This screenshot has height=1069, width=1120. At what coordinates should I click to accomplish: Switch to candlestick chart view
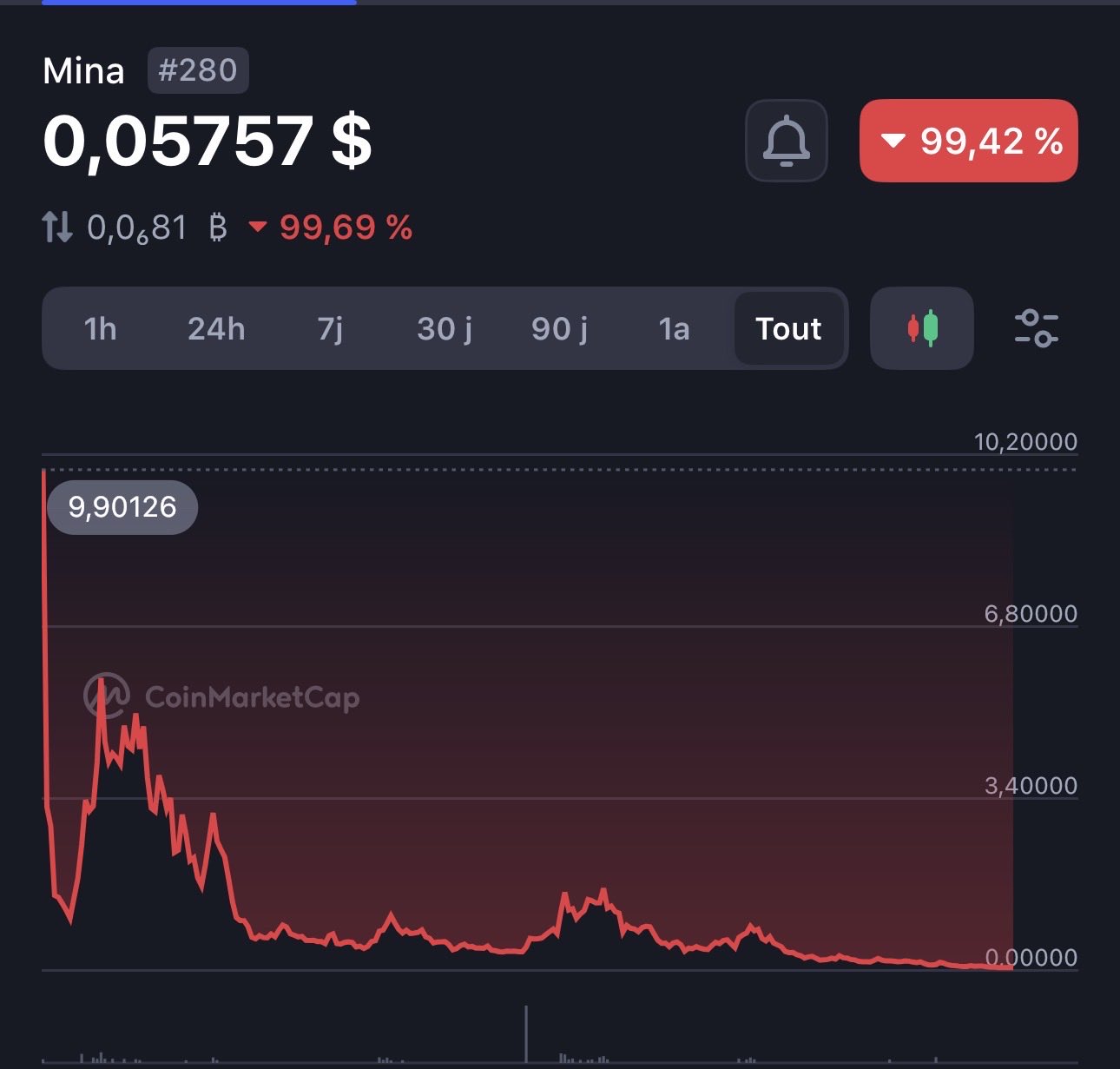pyautogui.click(x=922, y=329)
